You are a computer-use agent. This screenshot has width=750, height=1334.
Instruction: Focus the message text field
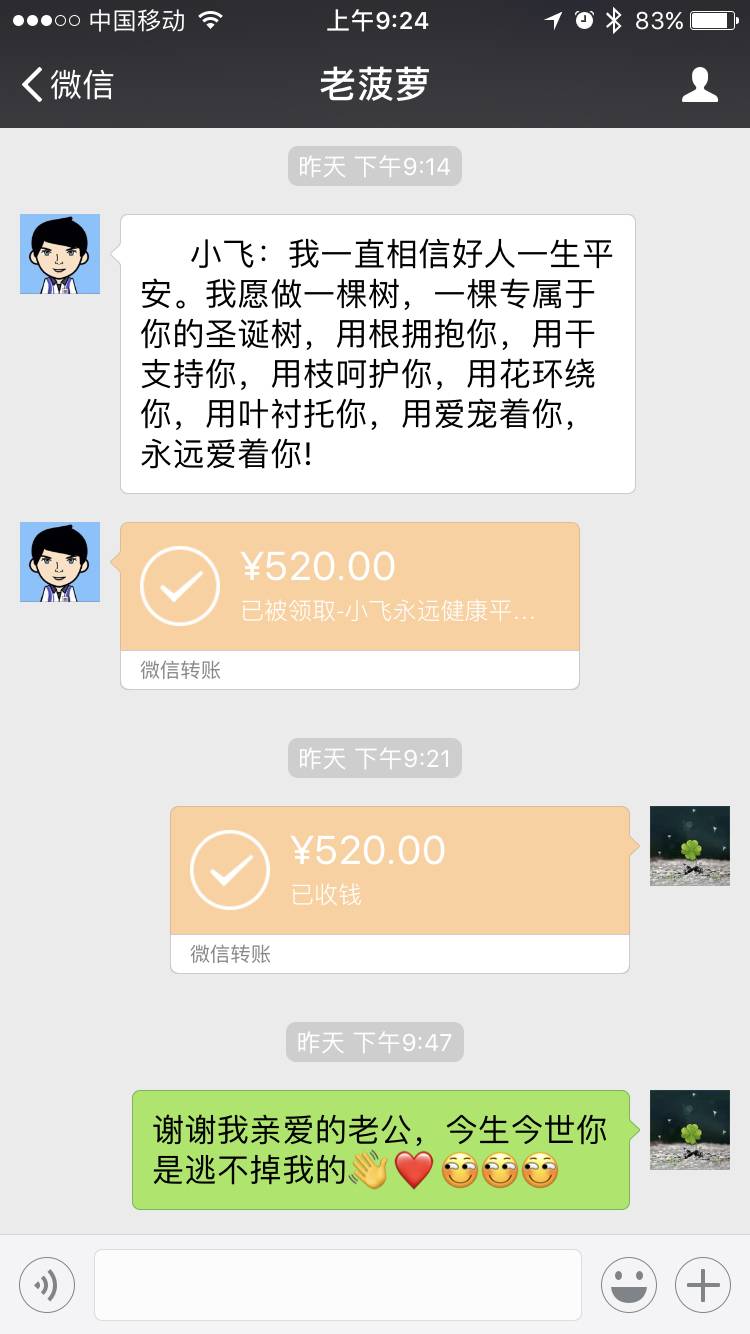pos(337,1284)
